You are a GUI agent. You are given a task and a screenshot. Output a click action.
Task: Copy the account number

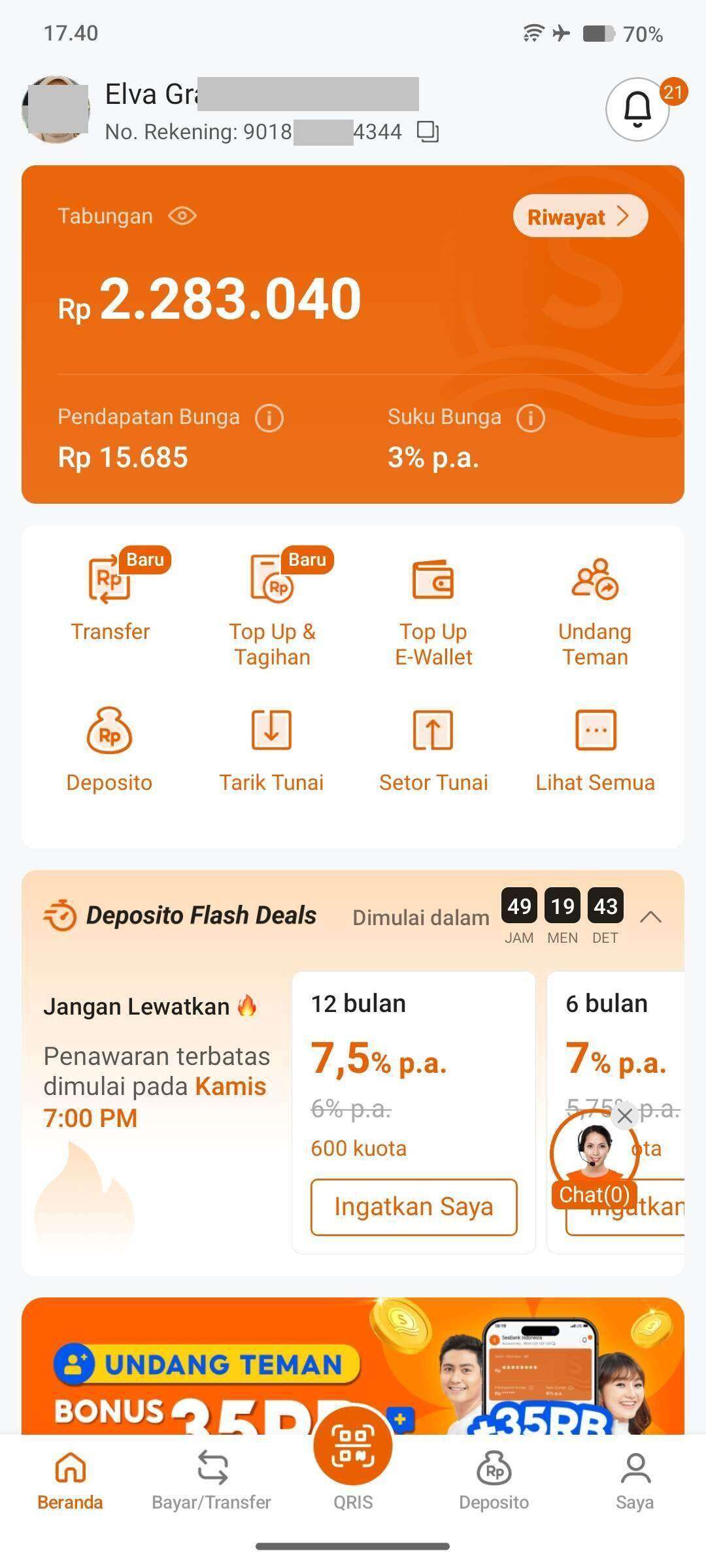click(x=428, y=131)
